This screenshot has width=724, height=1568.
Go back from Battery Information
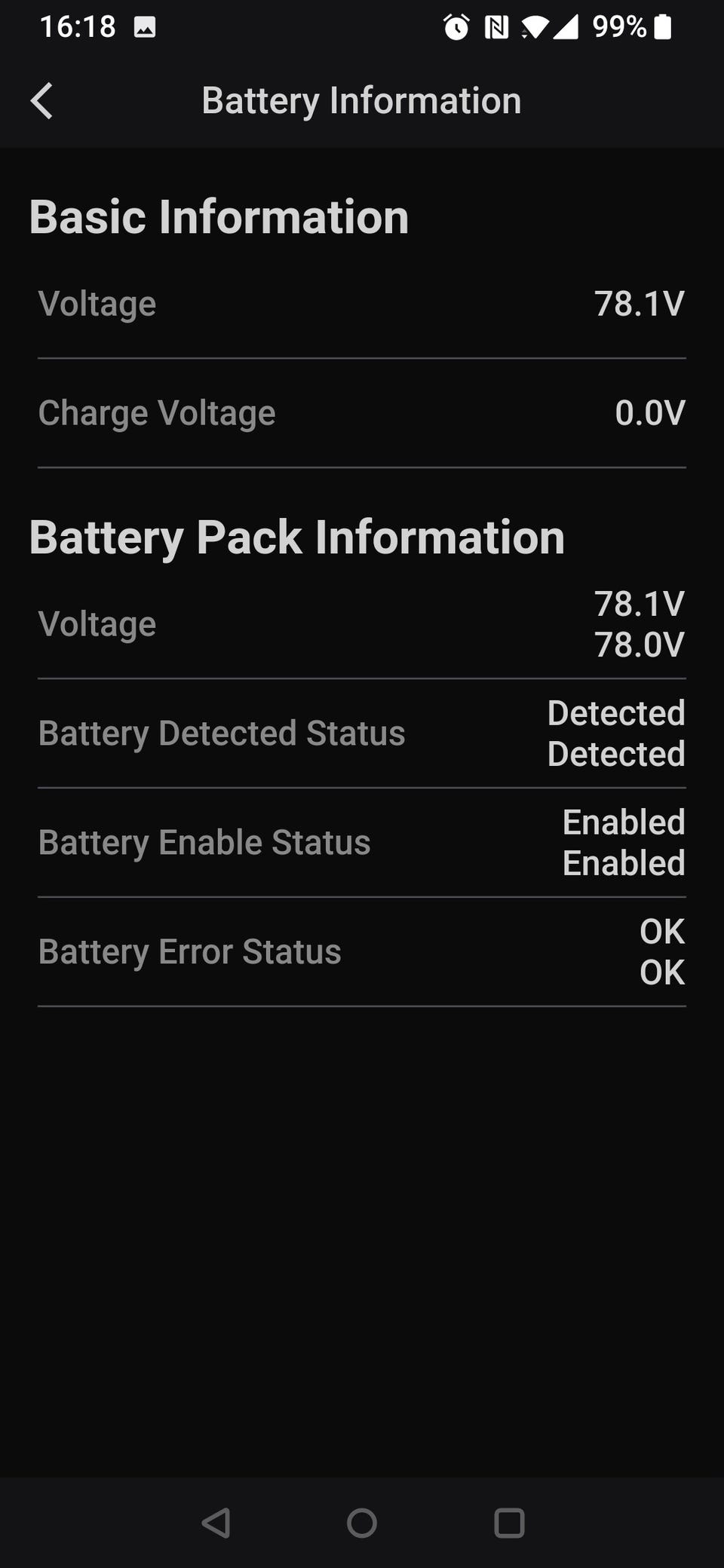pos(42,101)
